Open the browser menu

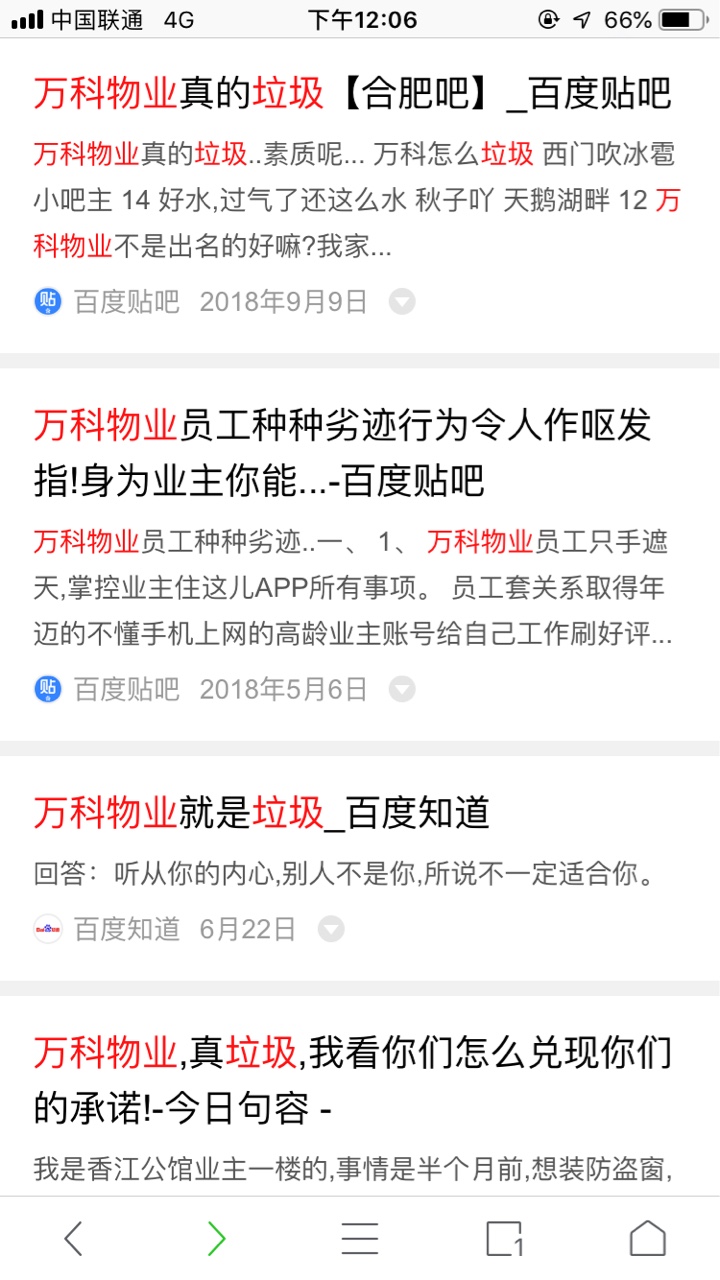pyautogui.click(x=360, y=1239)
